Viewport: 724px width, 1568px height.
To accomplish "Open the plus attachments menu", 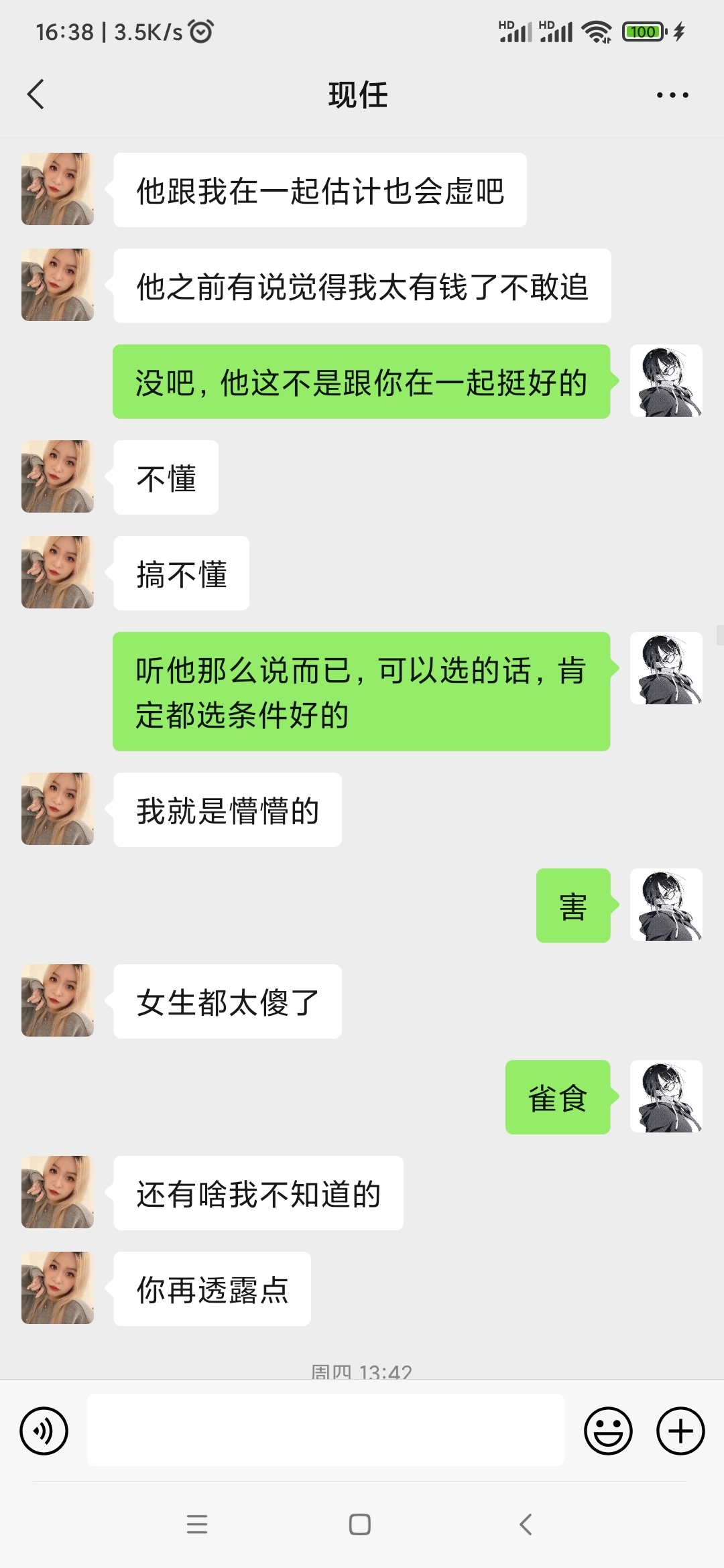I will pos(680,1431).
